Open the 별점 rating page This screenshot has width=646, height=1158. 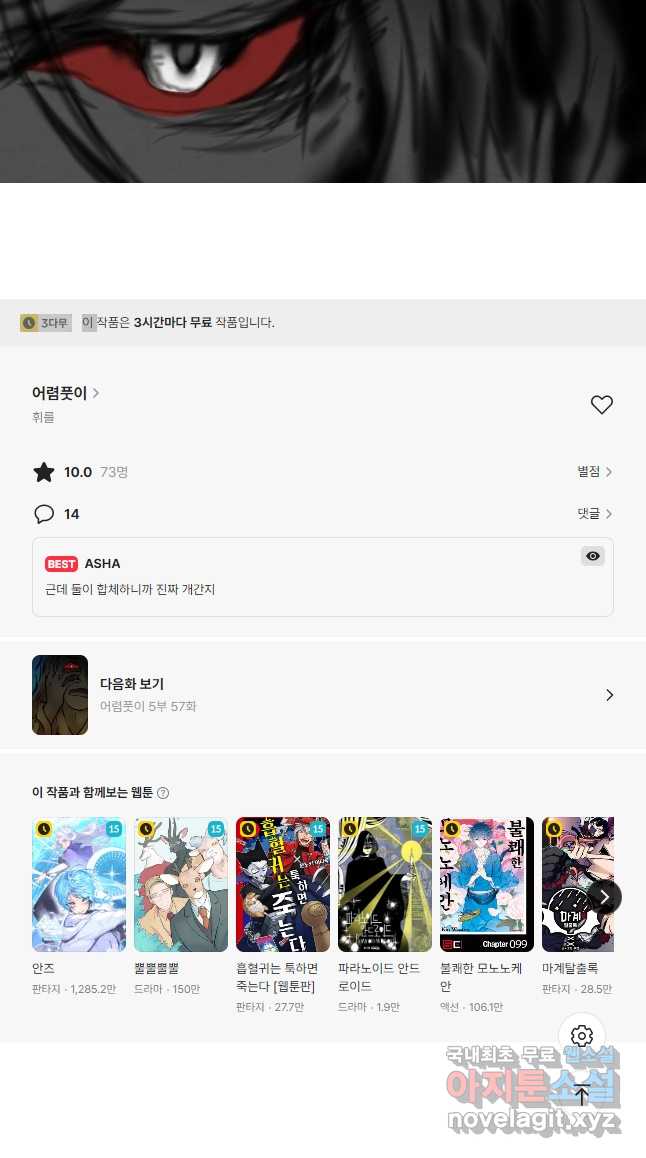point(594,472)
